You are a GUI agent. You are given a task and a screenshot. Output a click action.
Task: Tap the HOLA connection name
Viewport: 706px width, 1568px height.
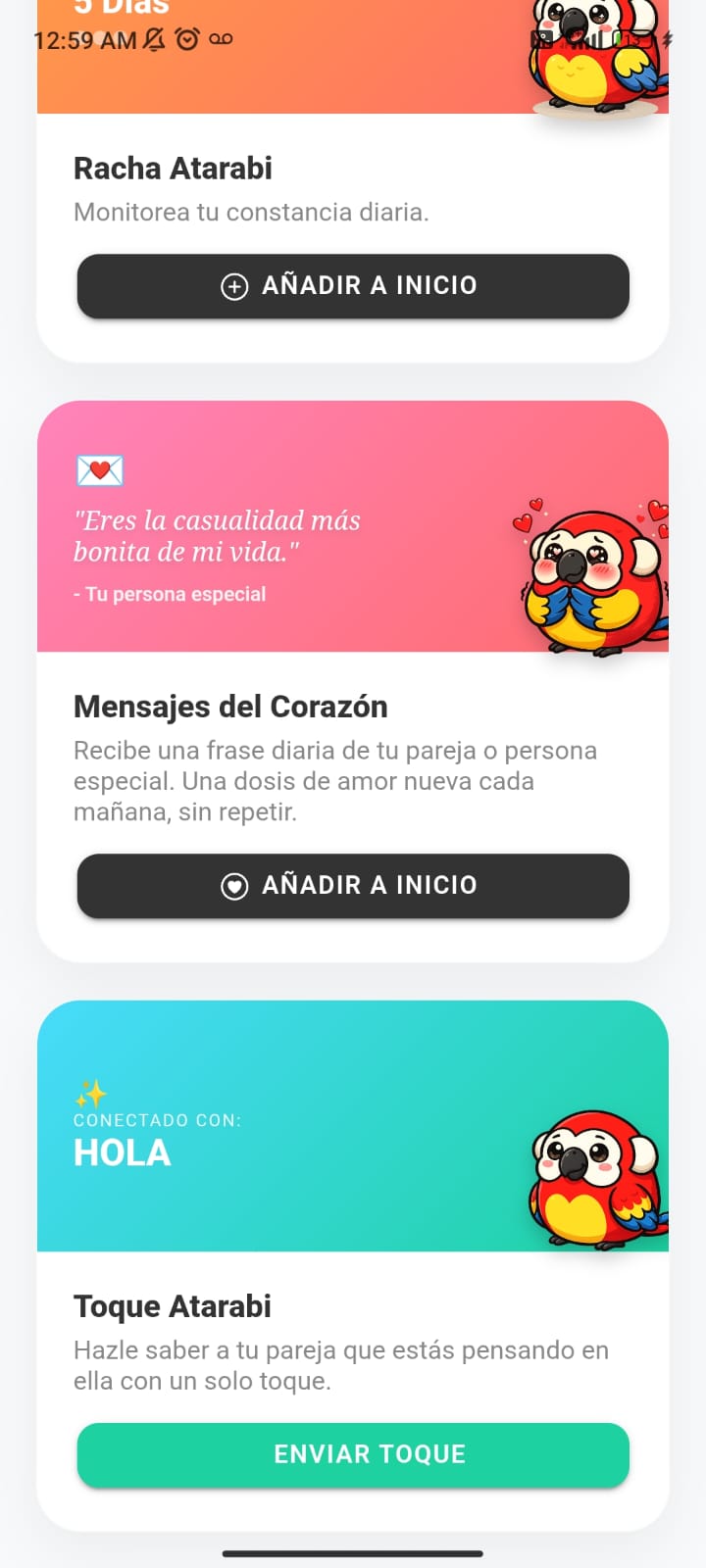(x=122, y=1153)
